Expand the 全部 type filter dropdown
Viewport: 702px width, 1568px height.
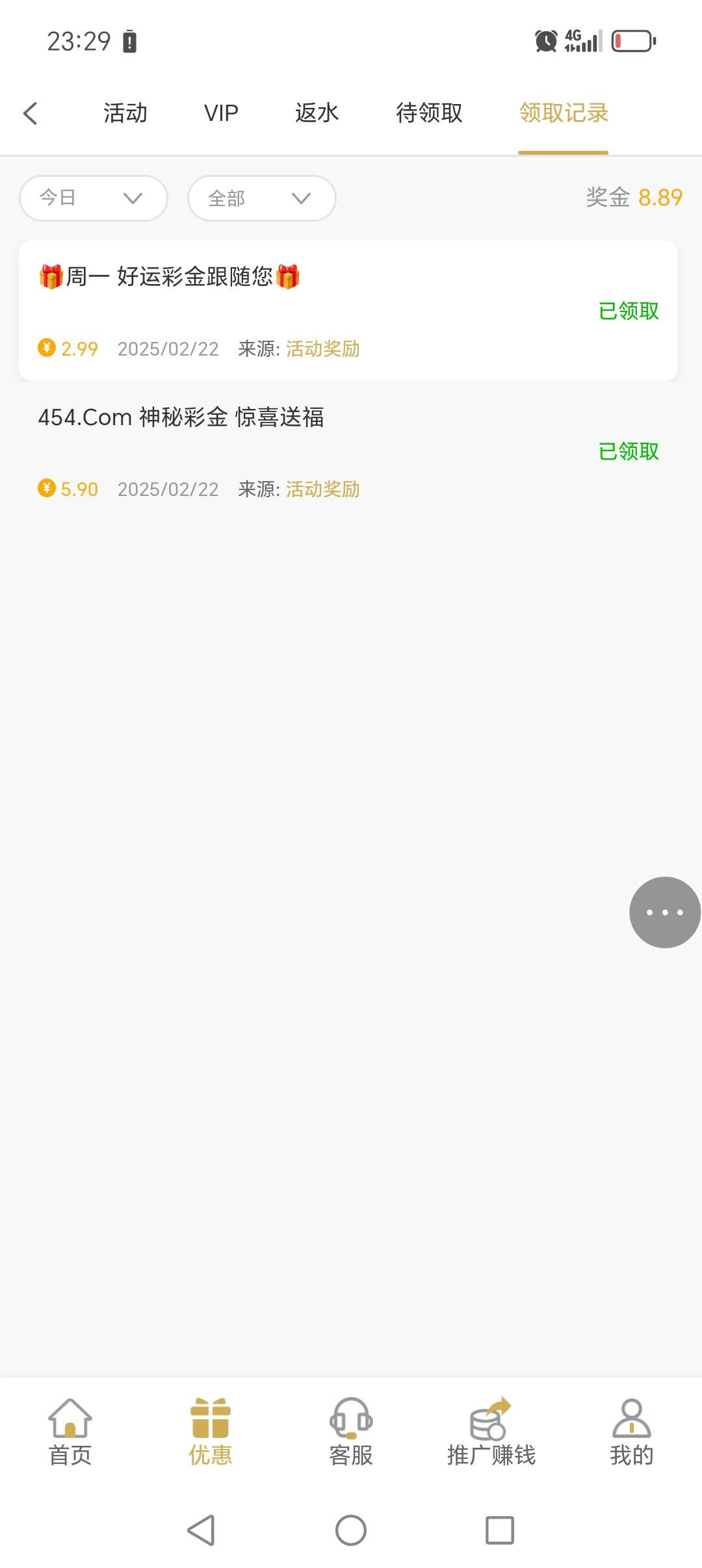coord(261,198)
